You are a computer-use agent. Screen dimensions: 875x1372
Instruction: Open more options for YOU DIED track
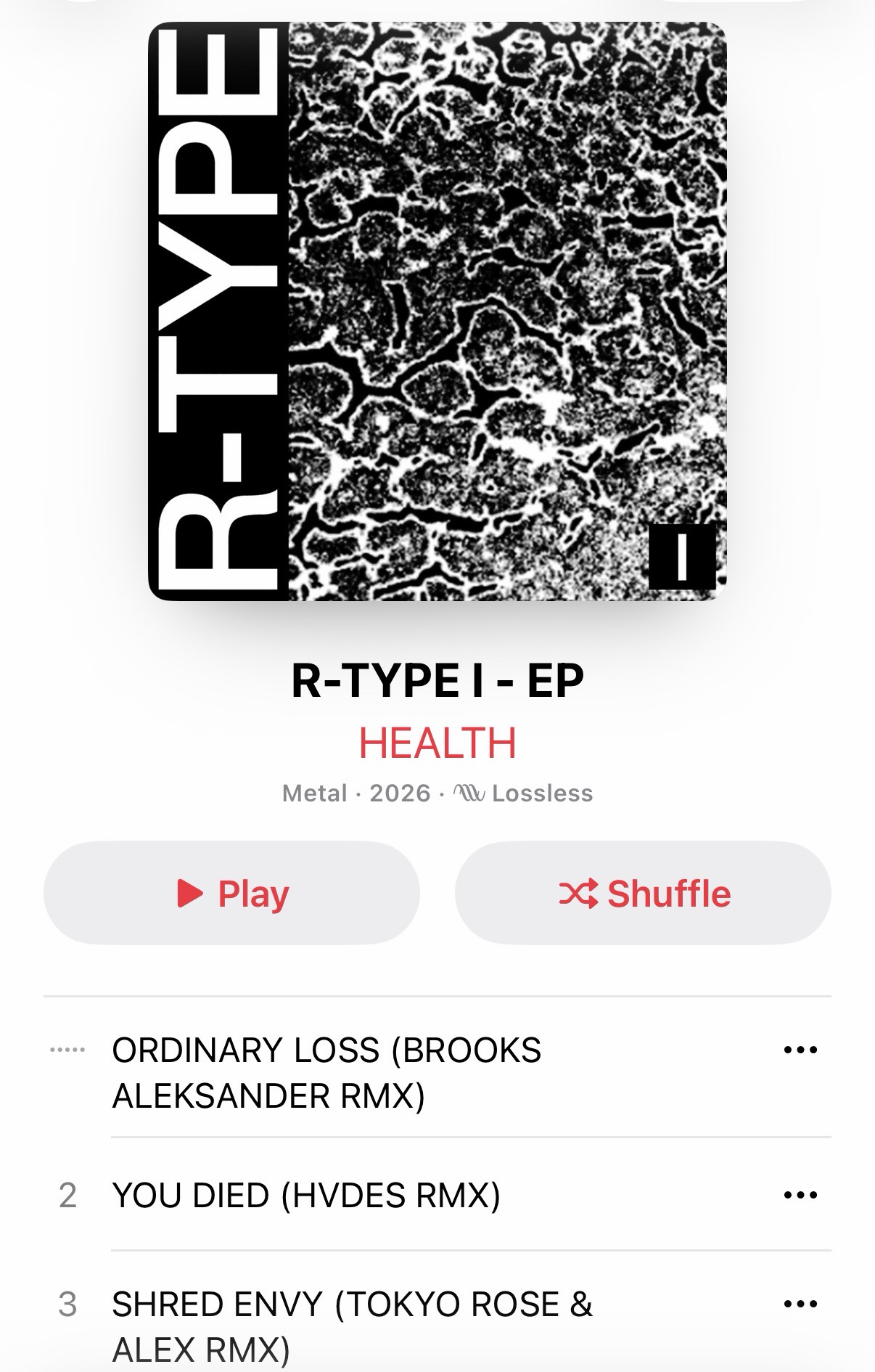(x=800, y=1195)
